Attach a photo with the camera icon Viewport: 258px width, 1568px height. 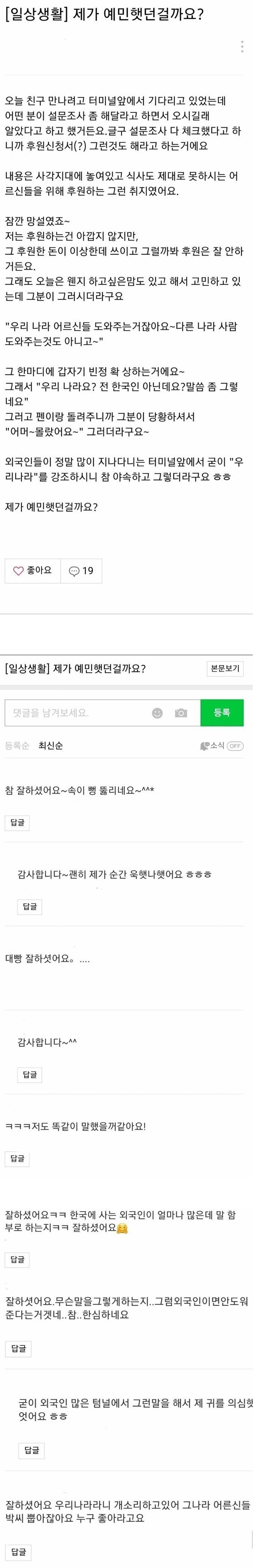click(x=181, y=713)
